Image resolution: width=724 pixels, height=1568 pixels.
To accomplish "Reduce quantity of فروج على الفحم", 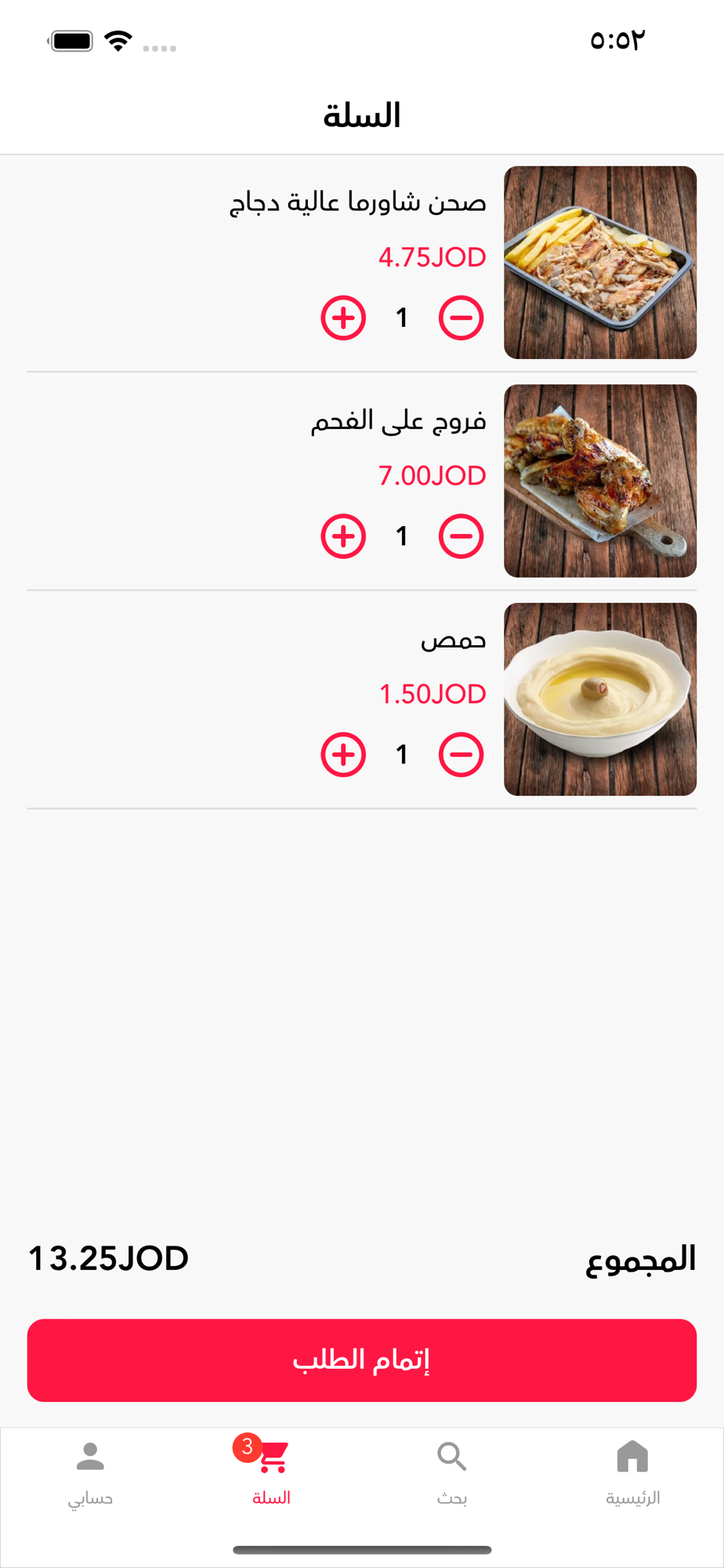I will (x=461, y=536).
